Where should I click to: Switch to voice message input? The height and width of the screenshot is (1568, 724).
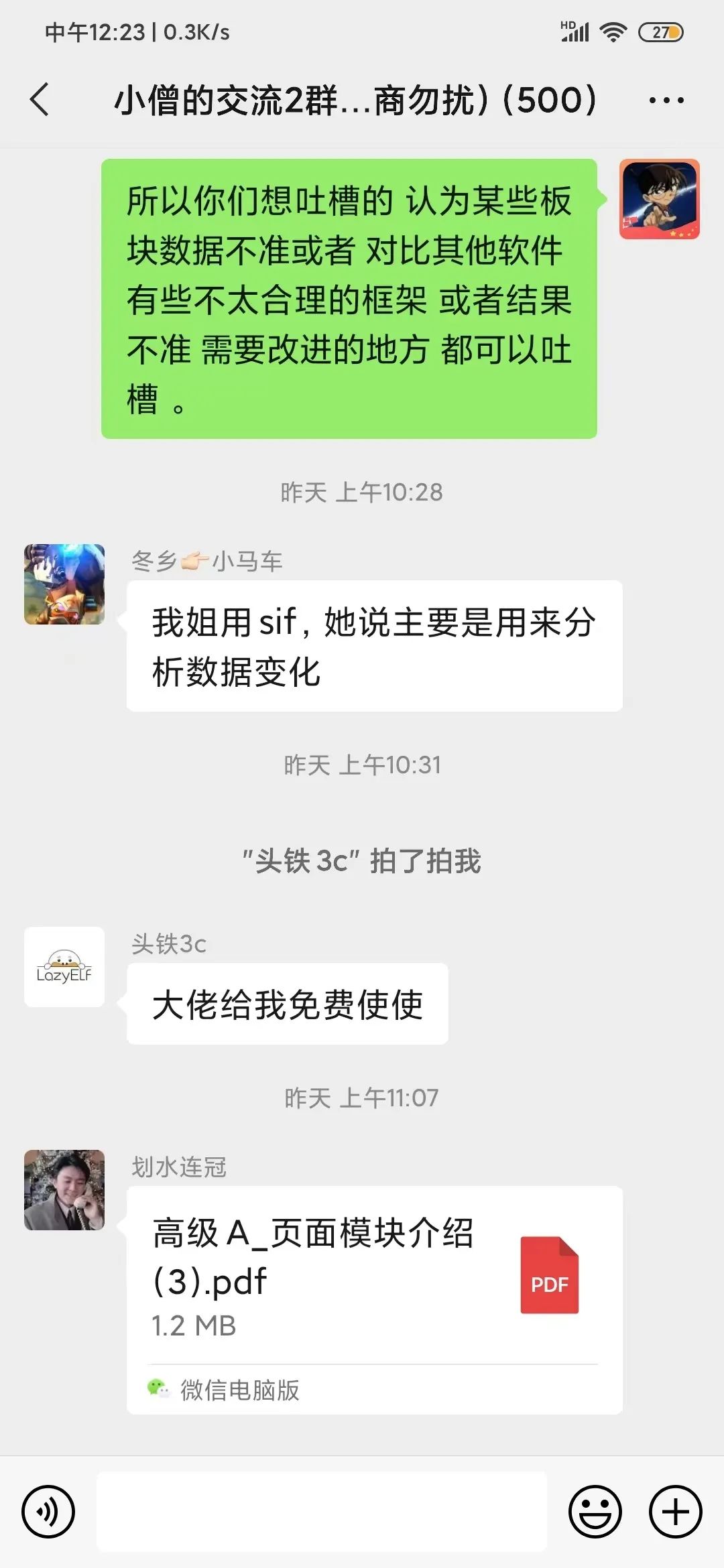point(48,1512)
